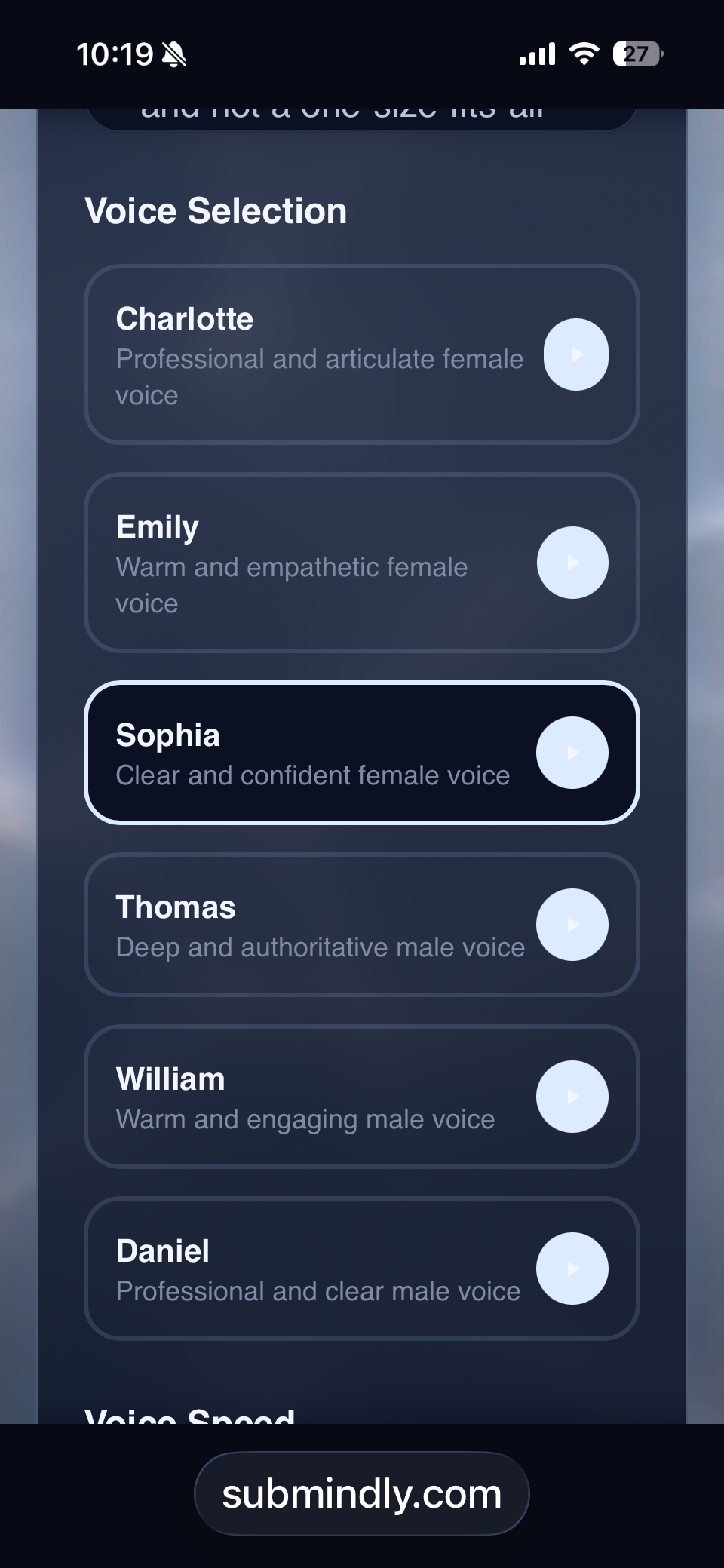Play the Charlotte voice preview
Viewport: 724px width, 1568px height.
(576, 354)
